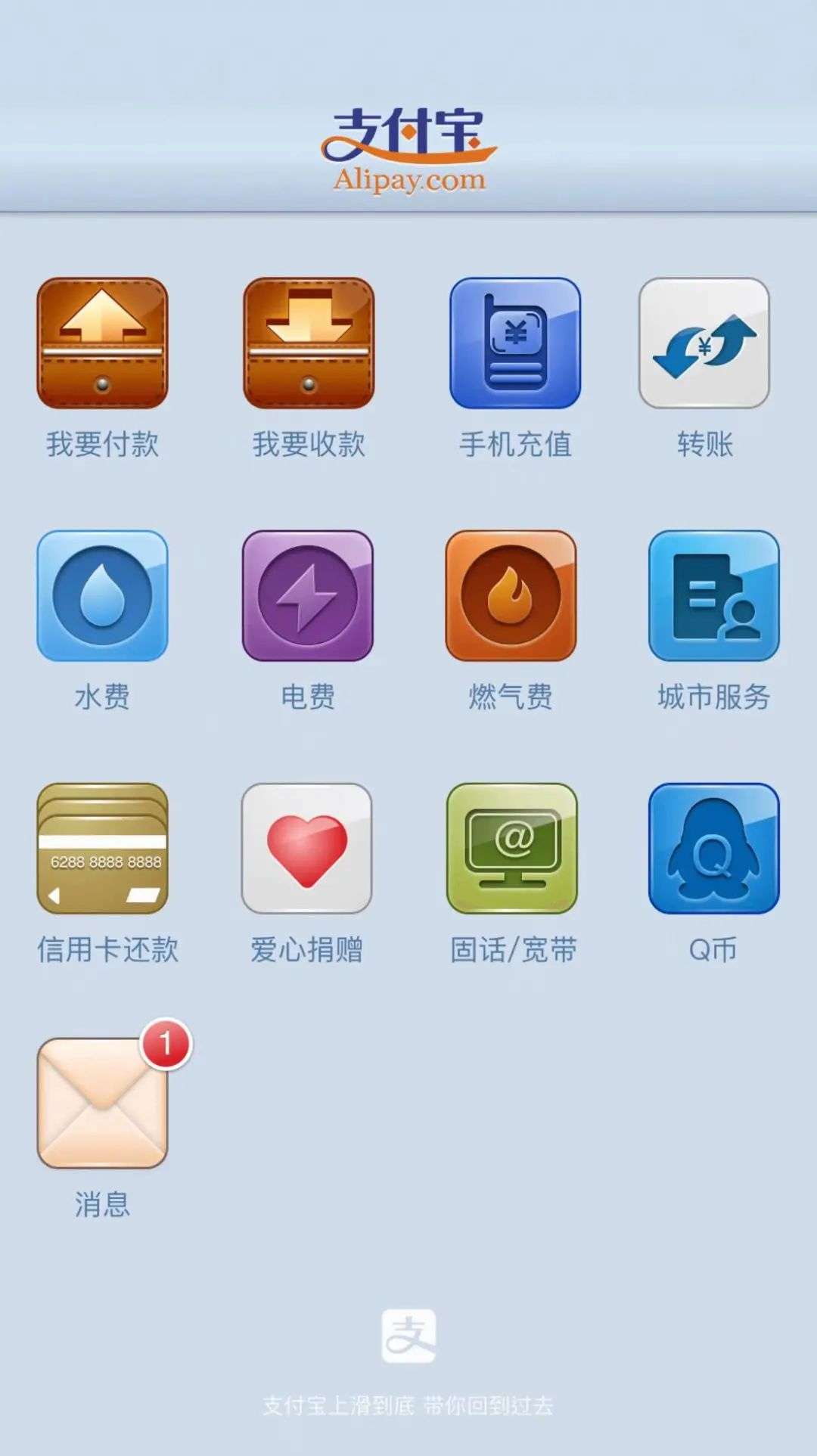
Task: Open 信用卡还款 credit card repayment
Action: tap(102, 849)
